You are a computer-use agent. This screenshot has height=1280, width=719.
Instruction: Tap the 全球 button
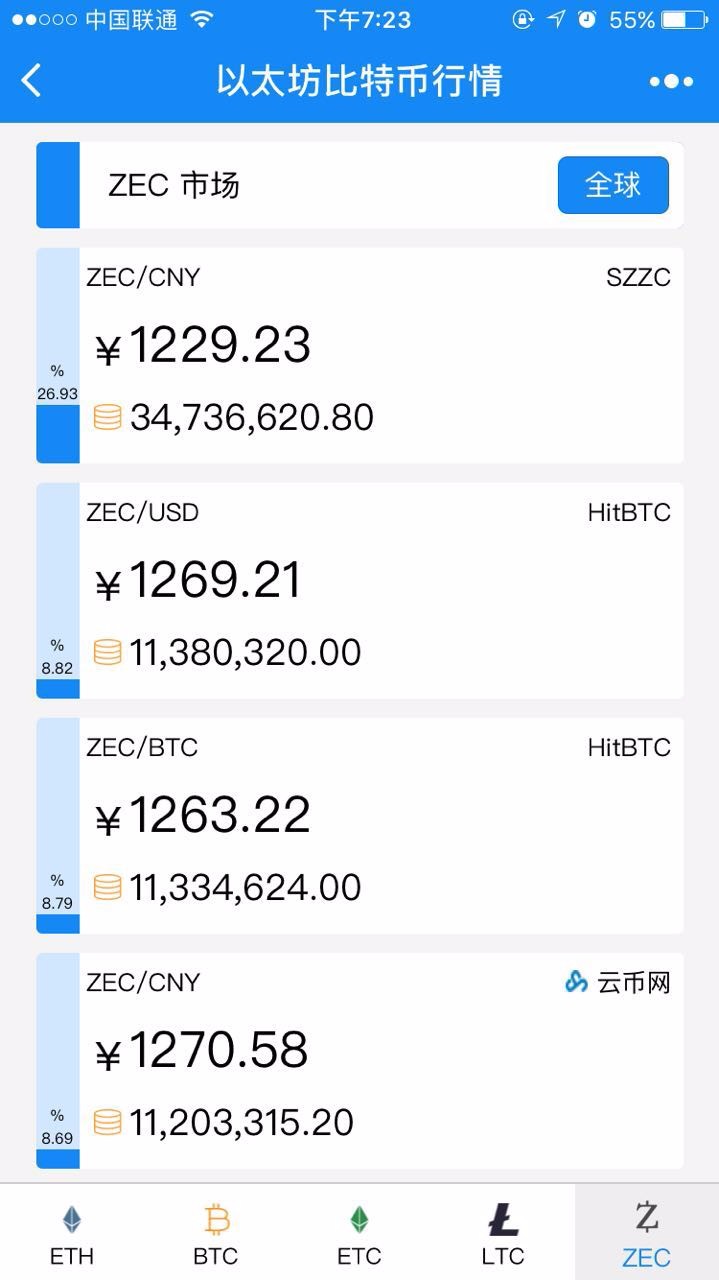tap(613, 185)
